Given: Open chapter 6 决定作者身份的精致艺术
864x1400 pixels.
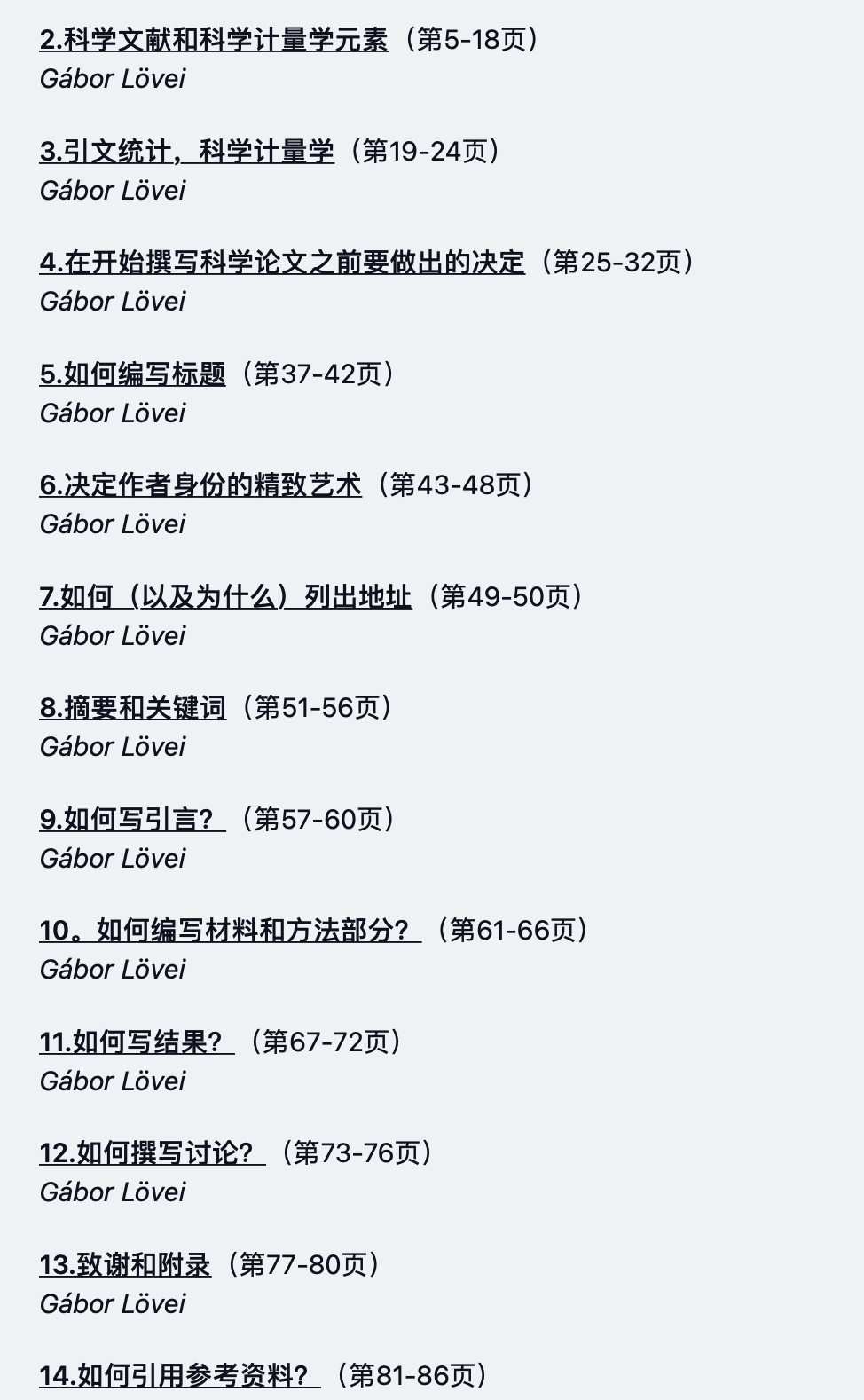Looking at the screenshot, I should point(200,485).
